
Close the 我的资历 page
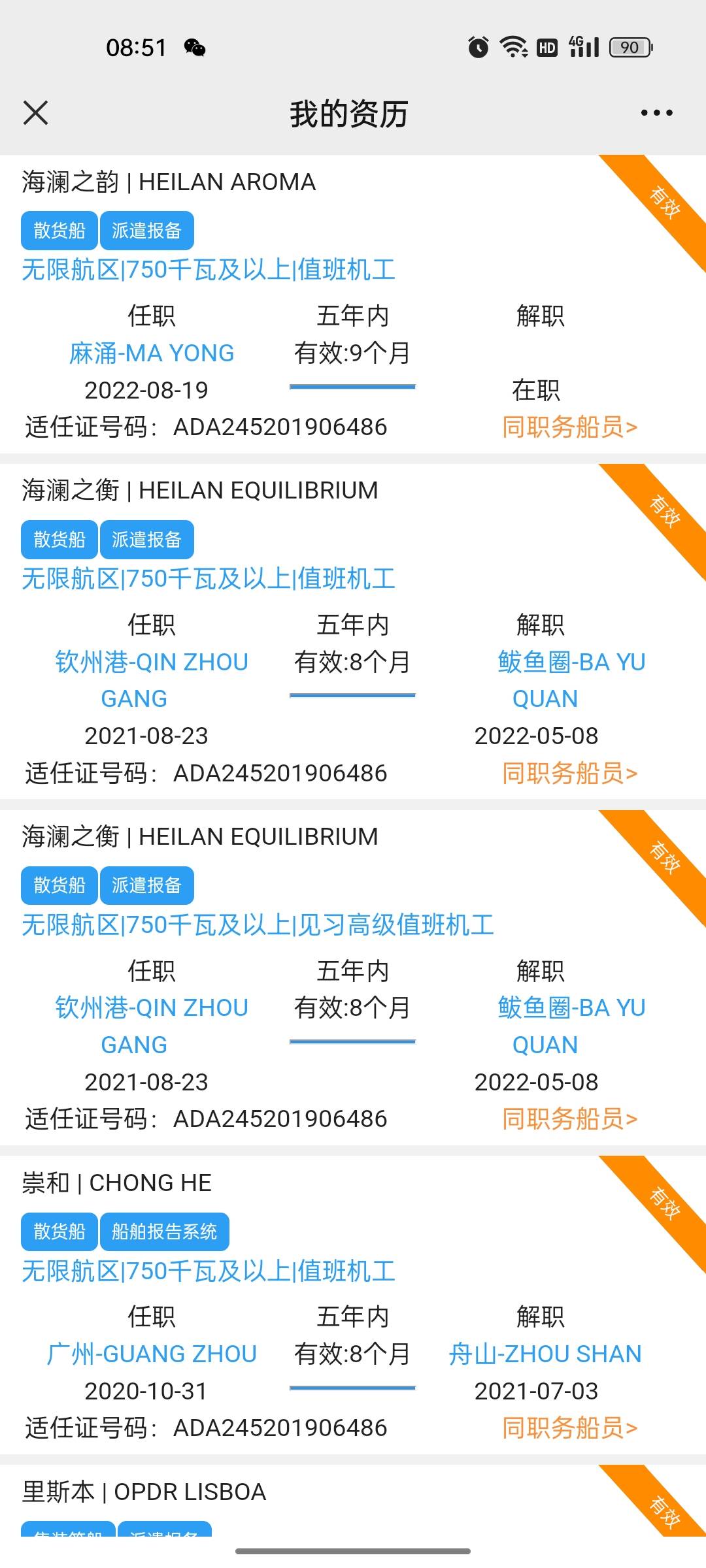[36, 113]
